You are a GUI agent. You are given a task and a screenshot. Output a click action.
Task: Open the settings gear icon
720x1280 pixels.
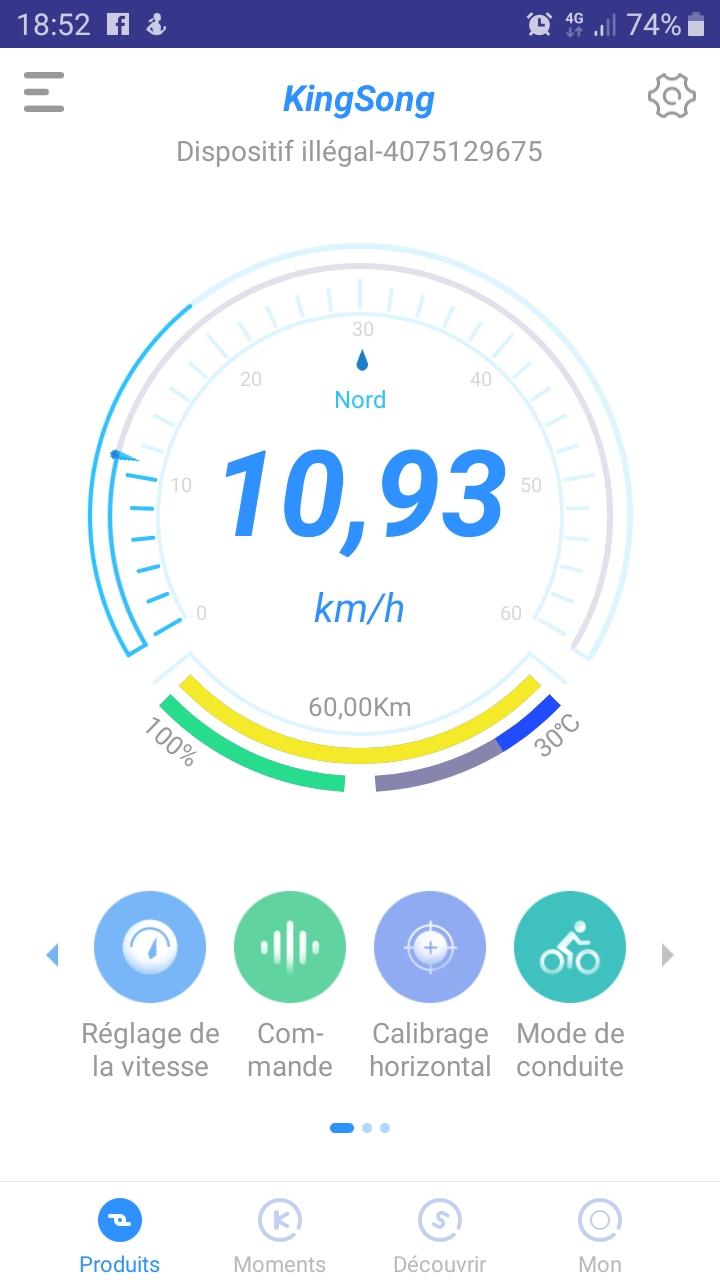pyautogui.click(x=671, y=96)
